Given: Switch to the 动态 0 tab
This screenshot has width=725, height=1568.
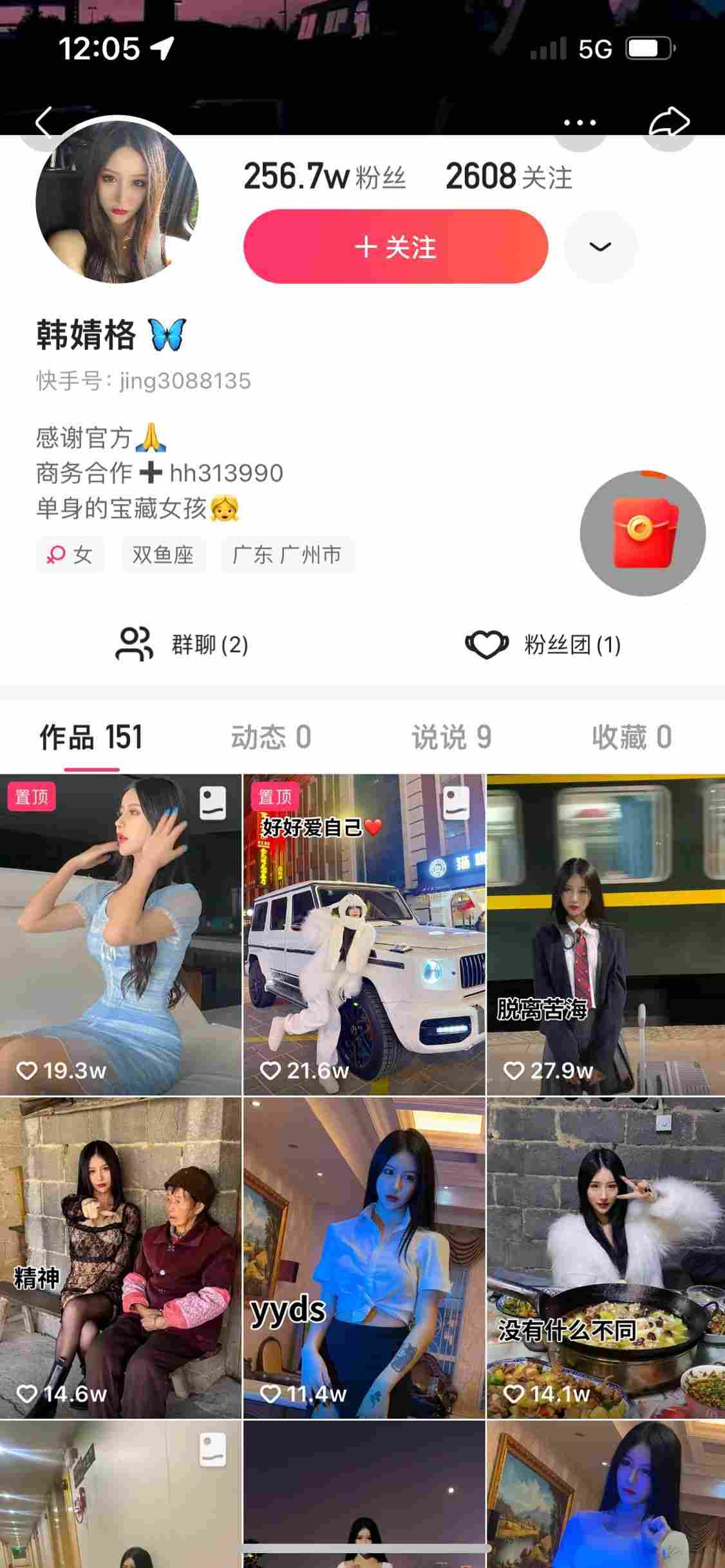Looking at the screenshot, I should tap(271, 738).
